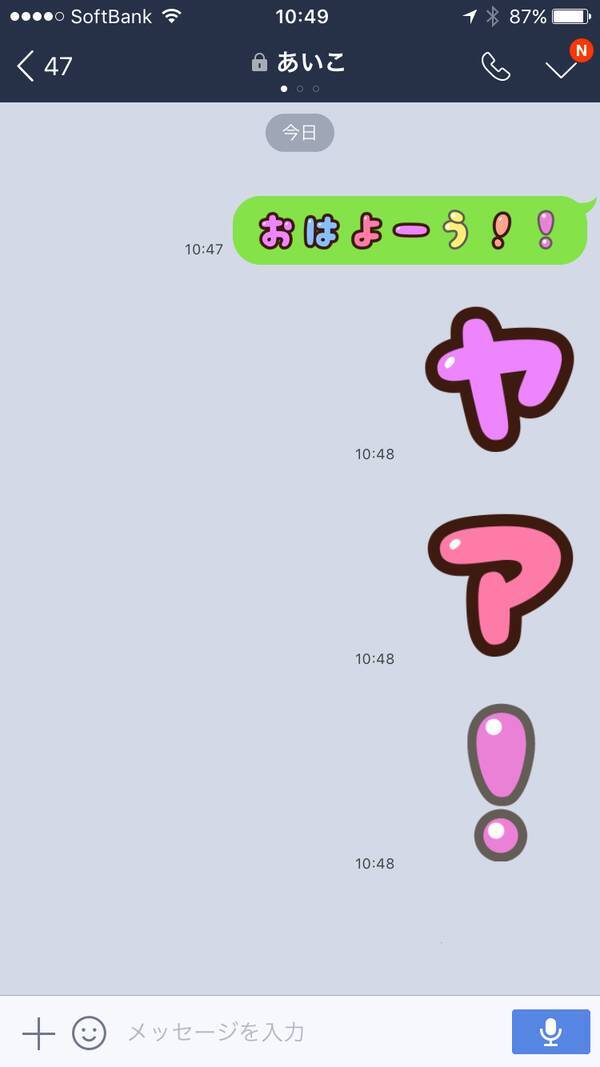Tap the ア sticker message

tap(500, 583)
